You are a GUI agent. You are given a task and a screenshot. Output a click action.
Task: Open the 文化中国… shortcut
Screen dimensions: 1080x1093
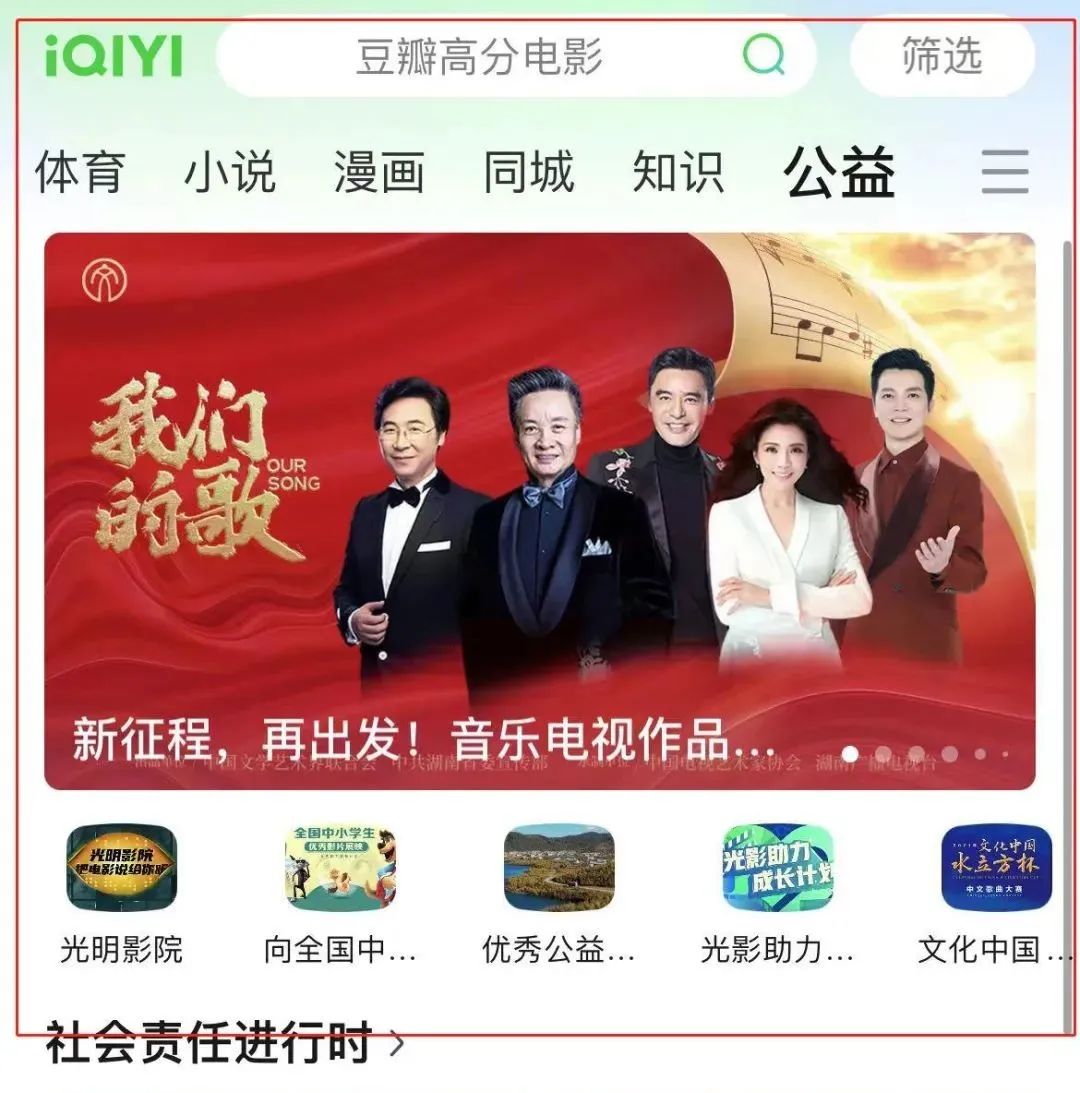[995, 890]
